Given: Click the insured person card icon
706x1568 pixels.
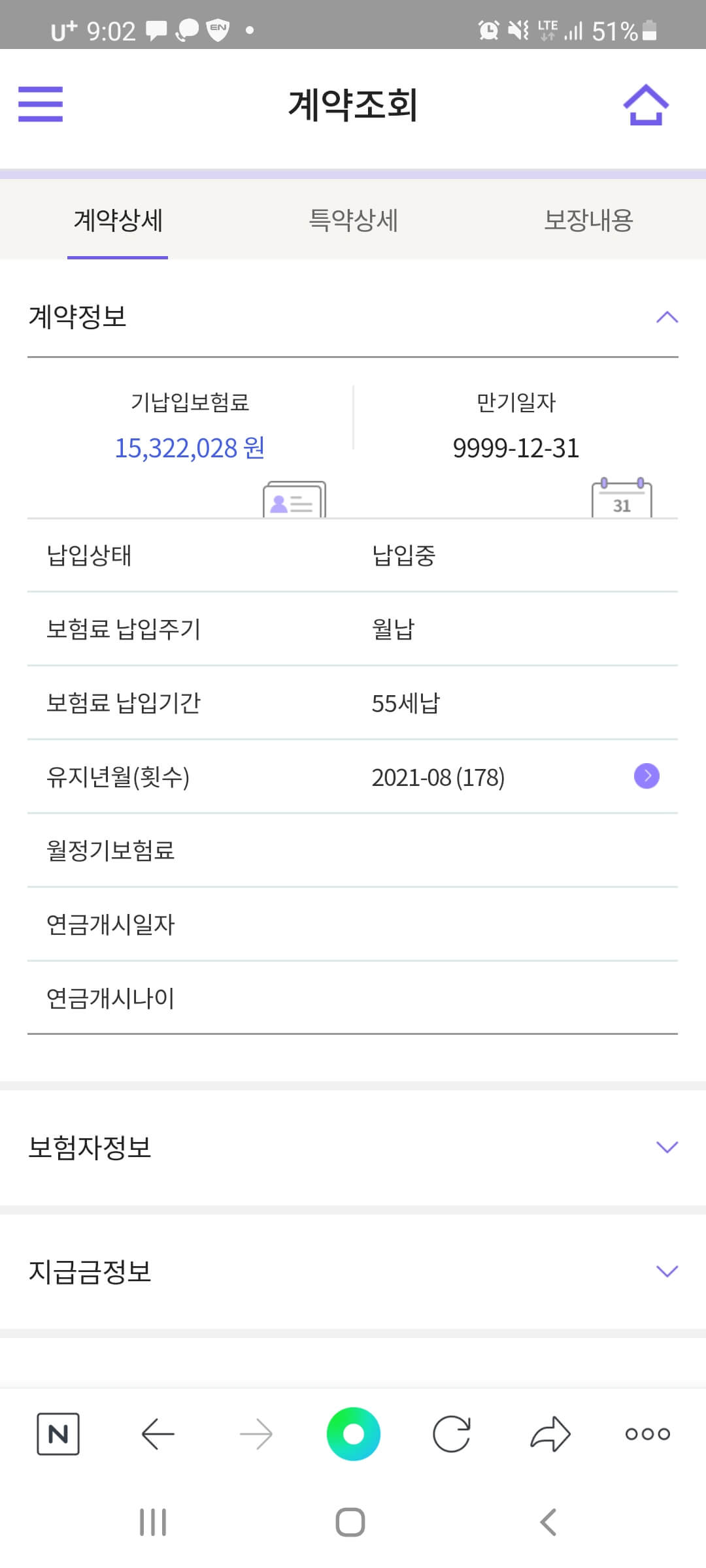Looking at the screenshot, I should point(292,503).
